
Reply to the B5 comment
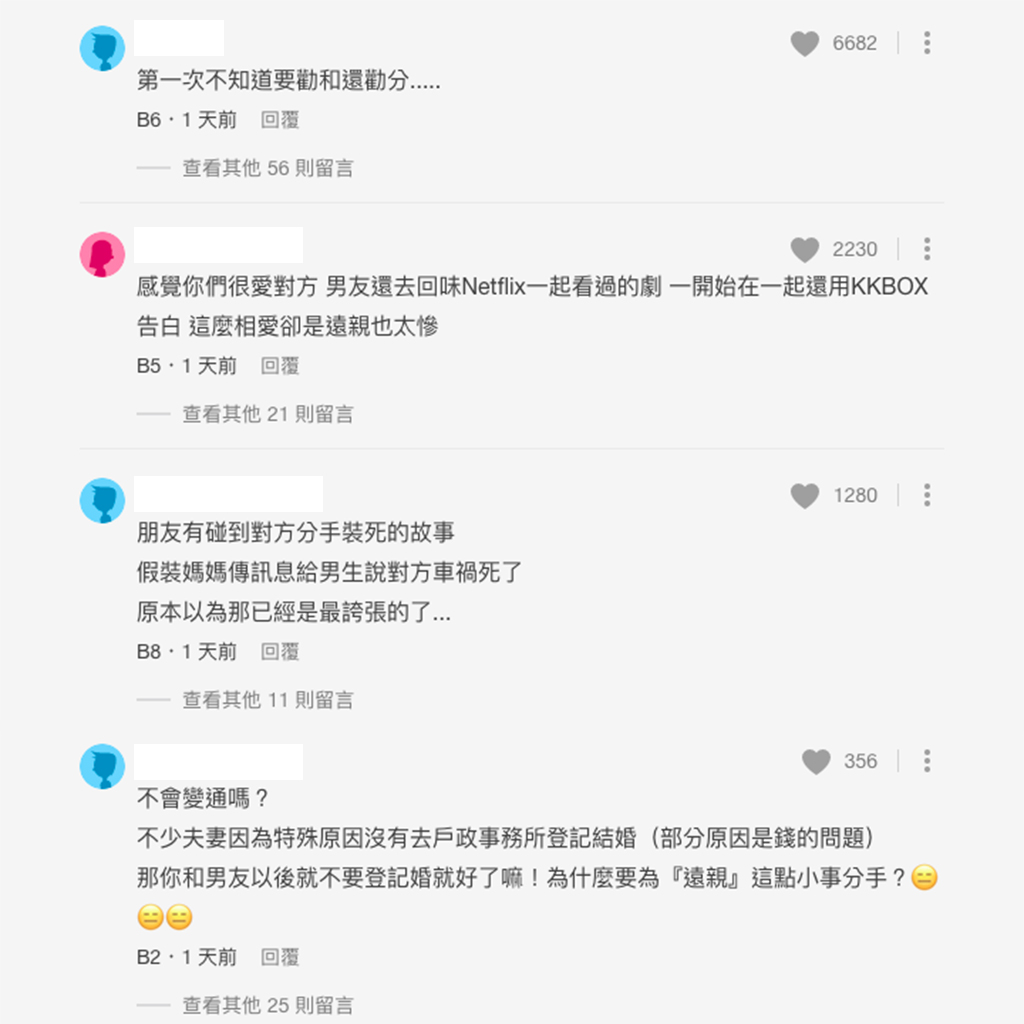coord(280,366)
